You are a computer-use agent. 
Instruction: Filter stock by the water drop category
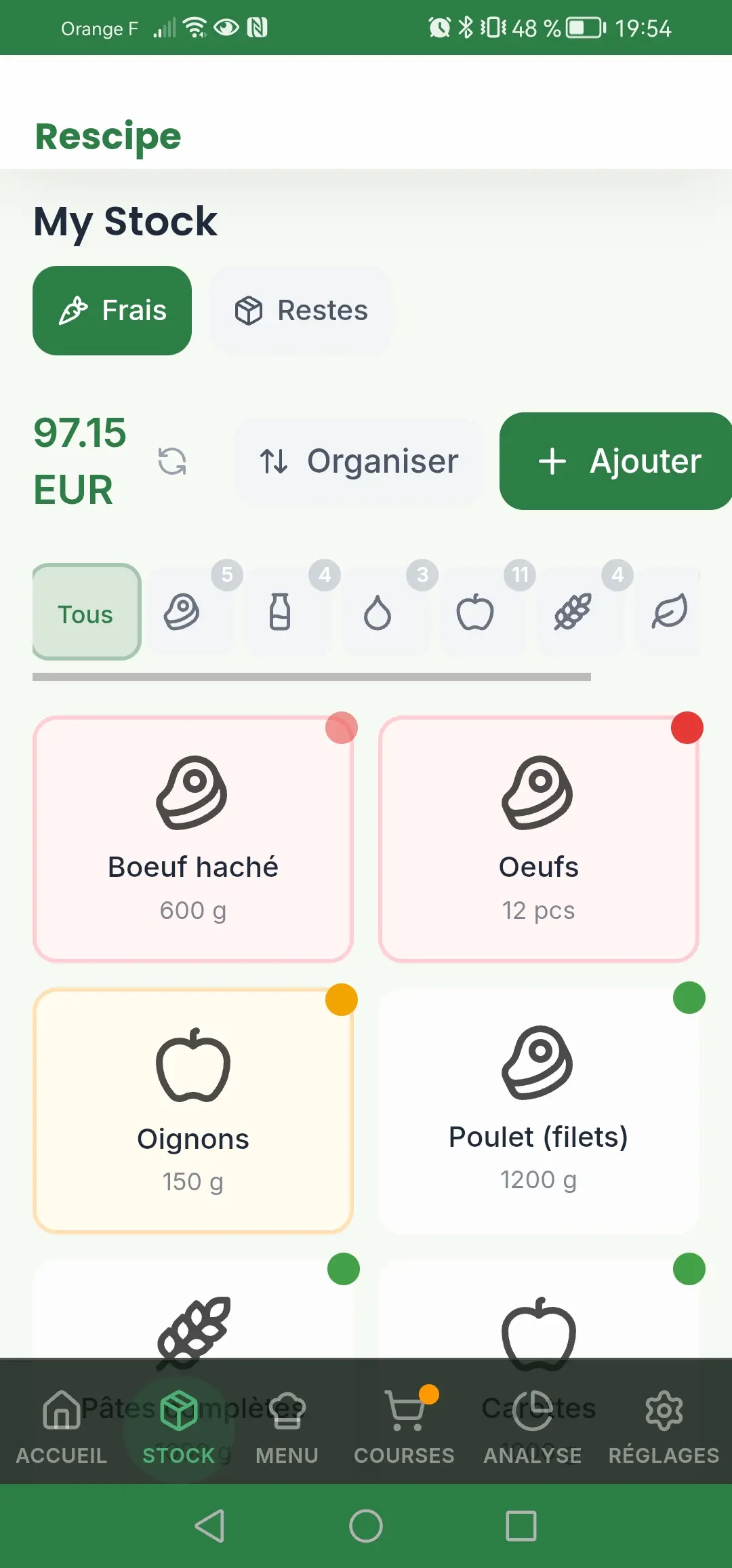pos(378,611)
